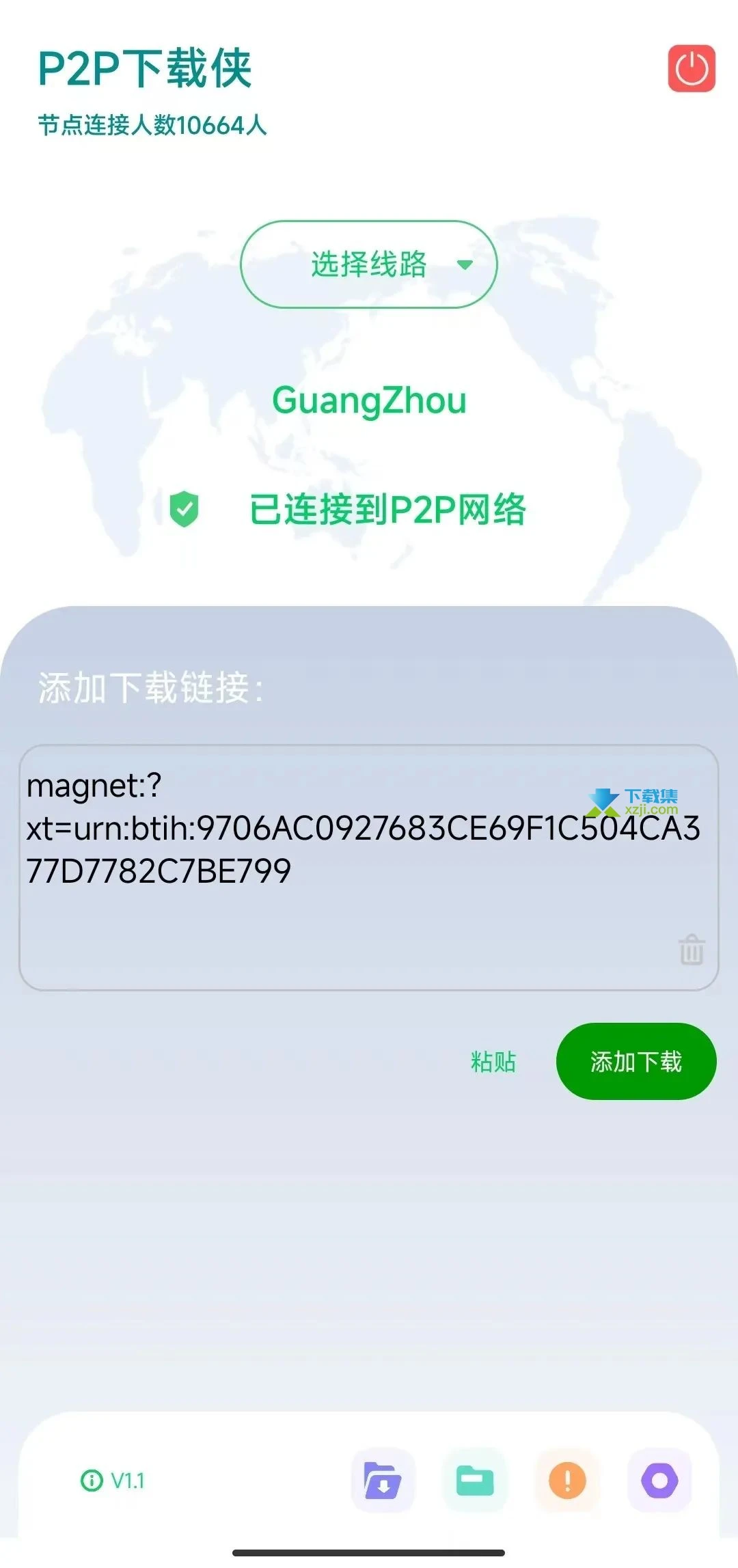Open the orange exclamation notice icon
738x1568 pixels.
[567, 1481]
